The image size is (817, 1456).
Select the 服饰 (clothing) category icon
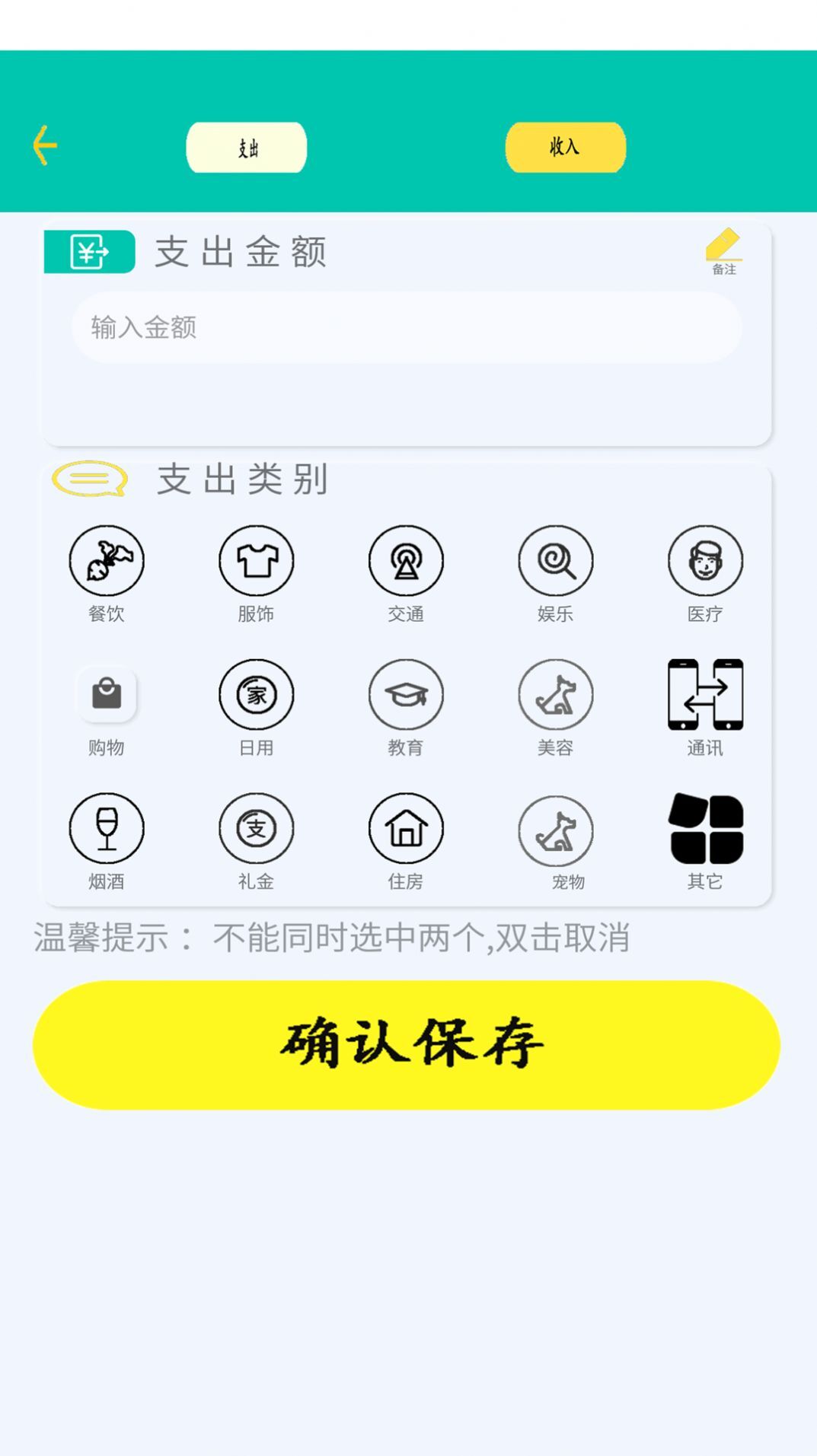(x=257, y=559)
